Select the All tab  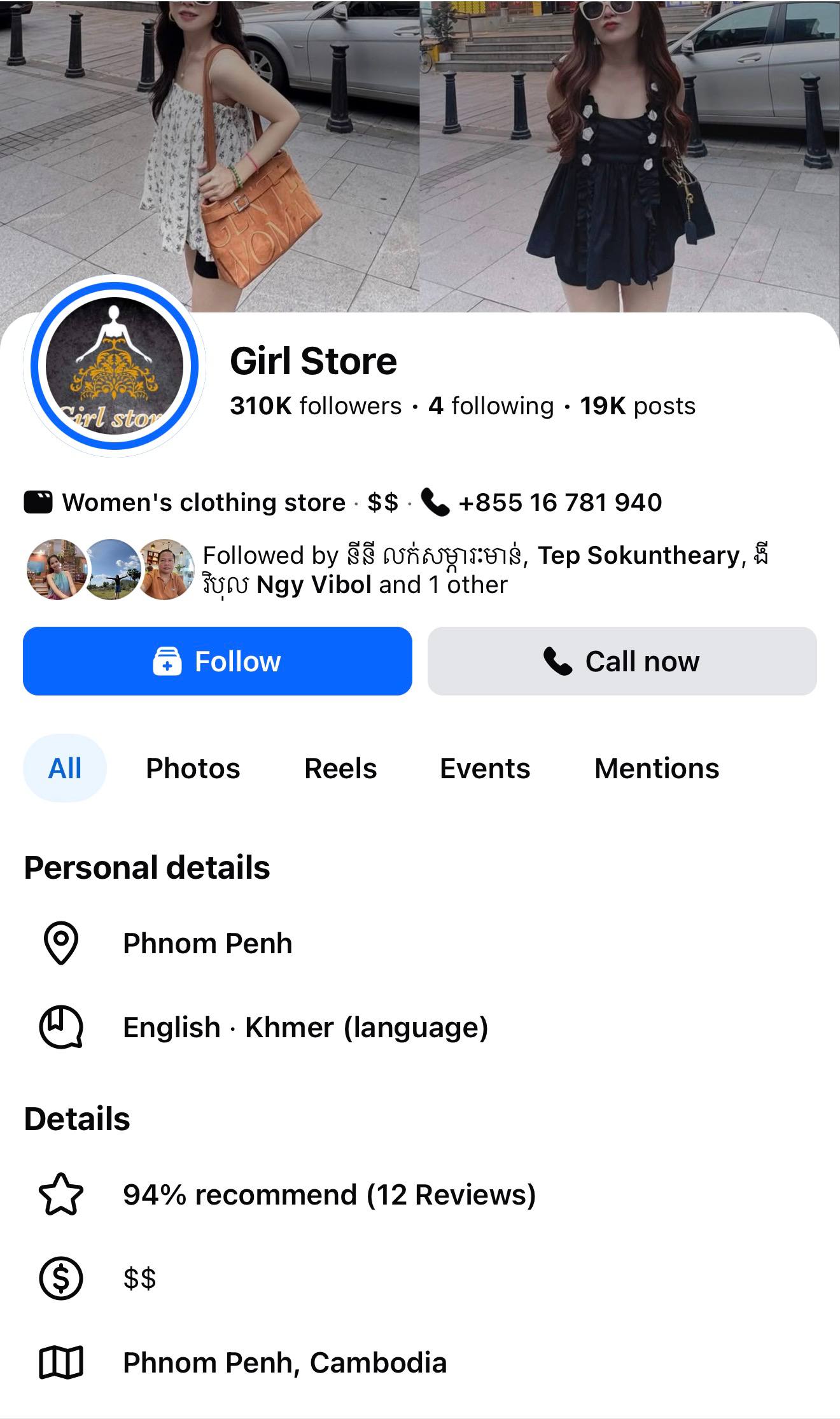click(65, 768)
